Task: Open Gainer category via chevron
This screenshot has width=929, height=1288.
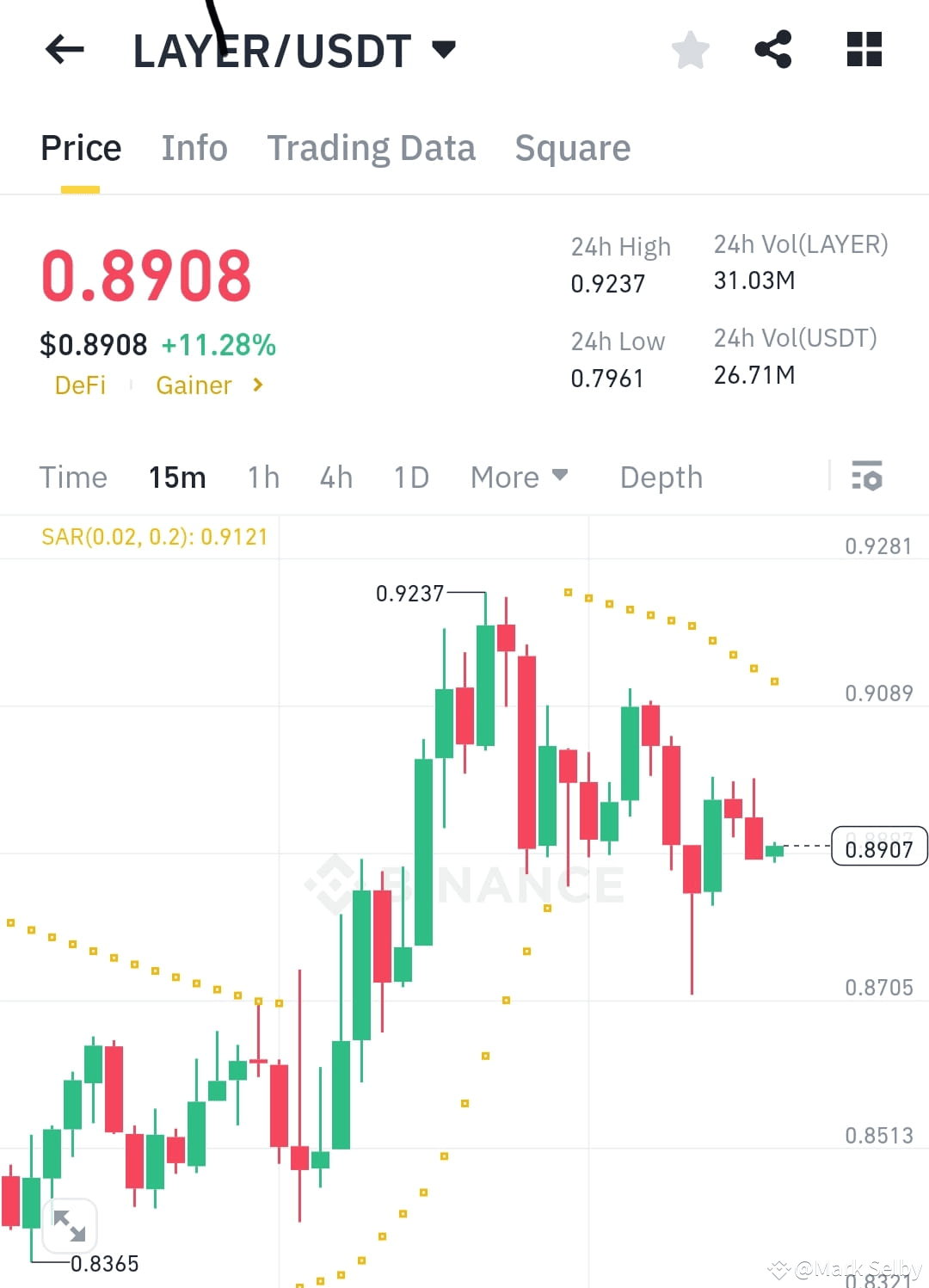Action: (257, 385)
